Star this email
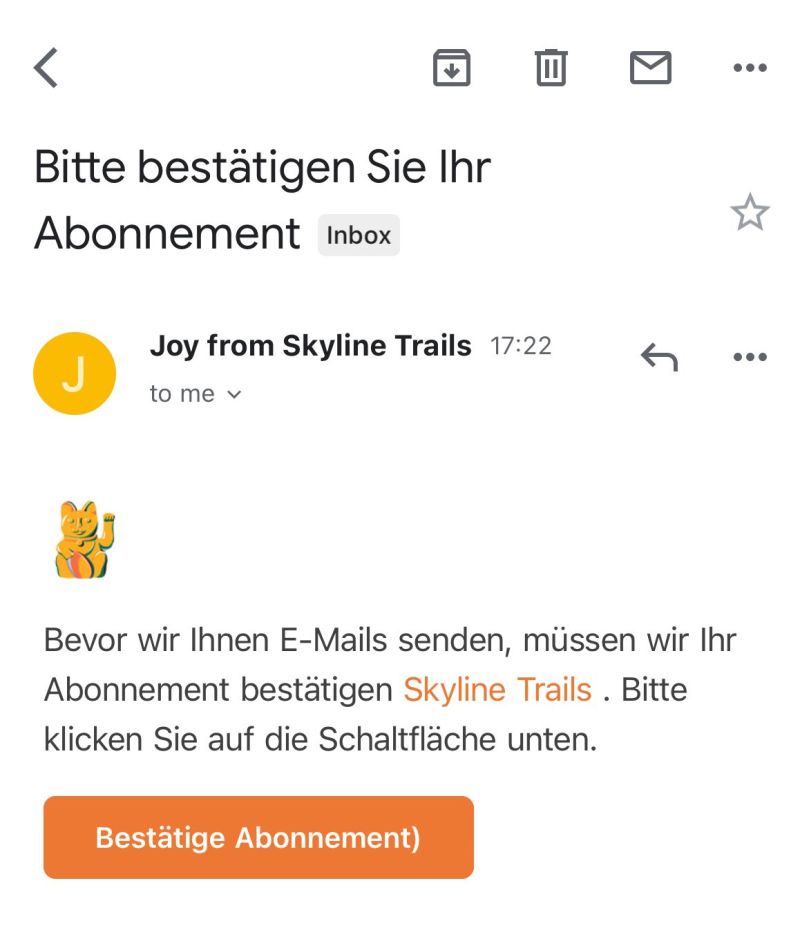 click(x=749, y=213)
